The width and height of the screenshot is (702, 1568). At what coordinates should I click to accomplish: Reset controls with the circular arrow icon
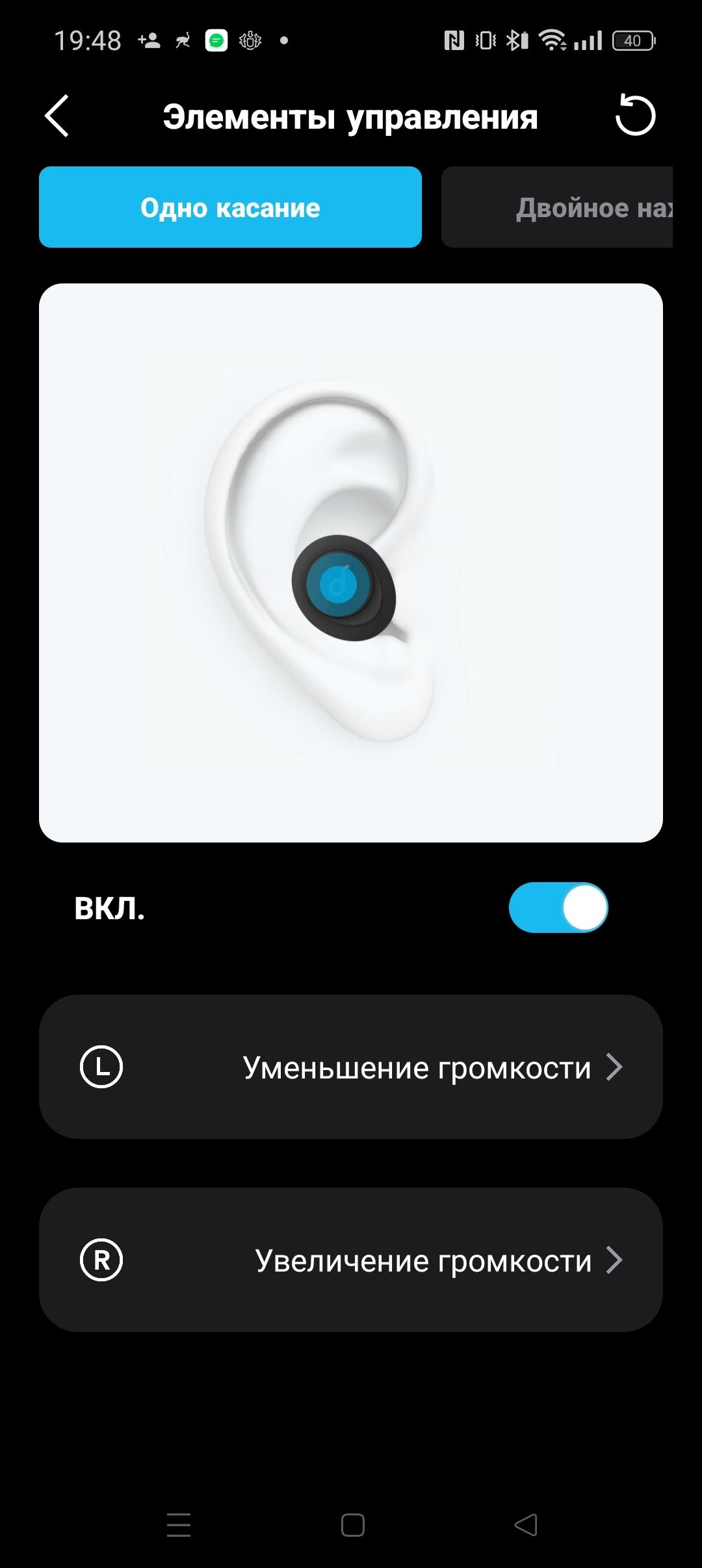(635, 116)
